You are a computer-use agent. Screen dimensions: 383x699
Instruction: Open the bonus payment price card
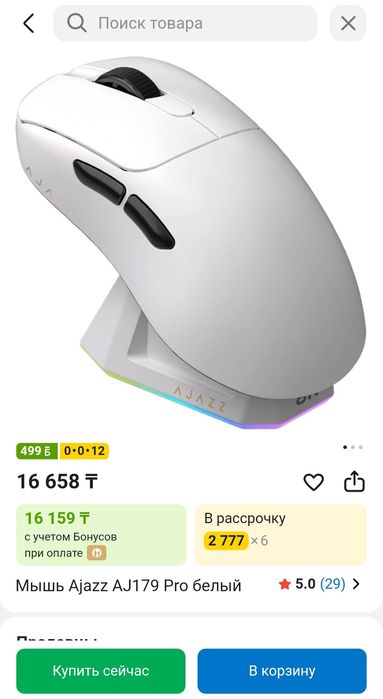[x=101, y=535]
